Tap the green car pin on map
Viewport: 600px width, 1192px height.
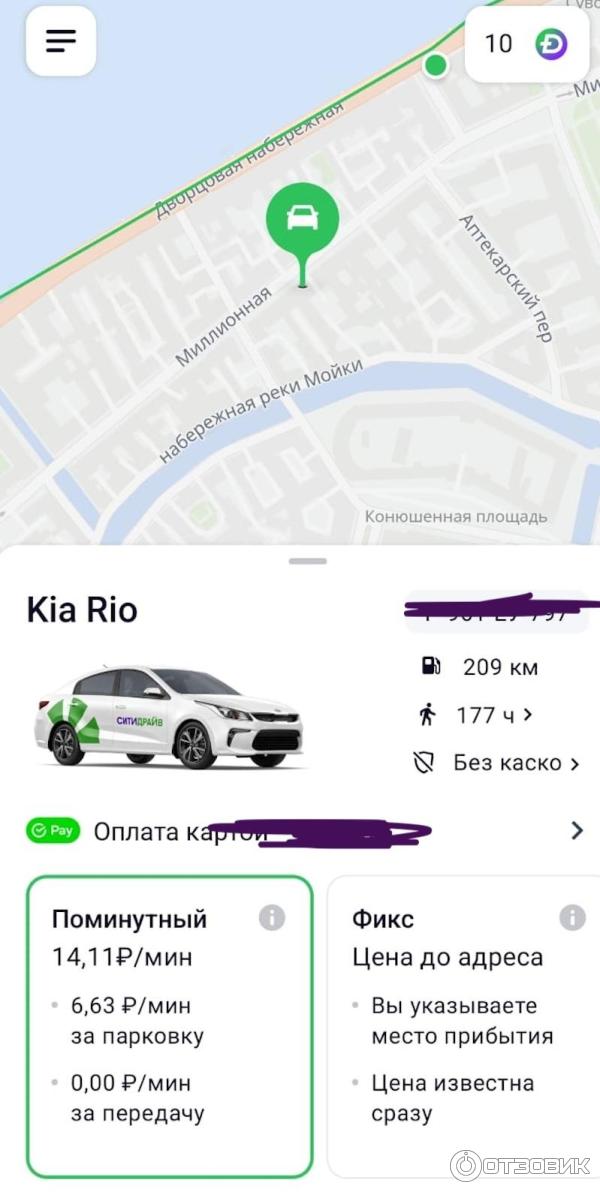click(302, 219)
